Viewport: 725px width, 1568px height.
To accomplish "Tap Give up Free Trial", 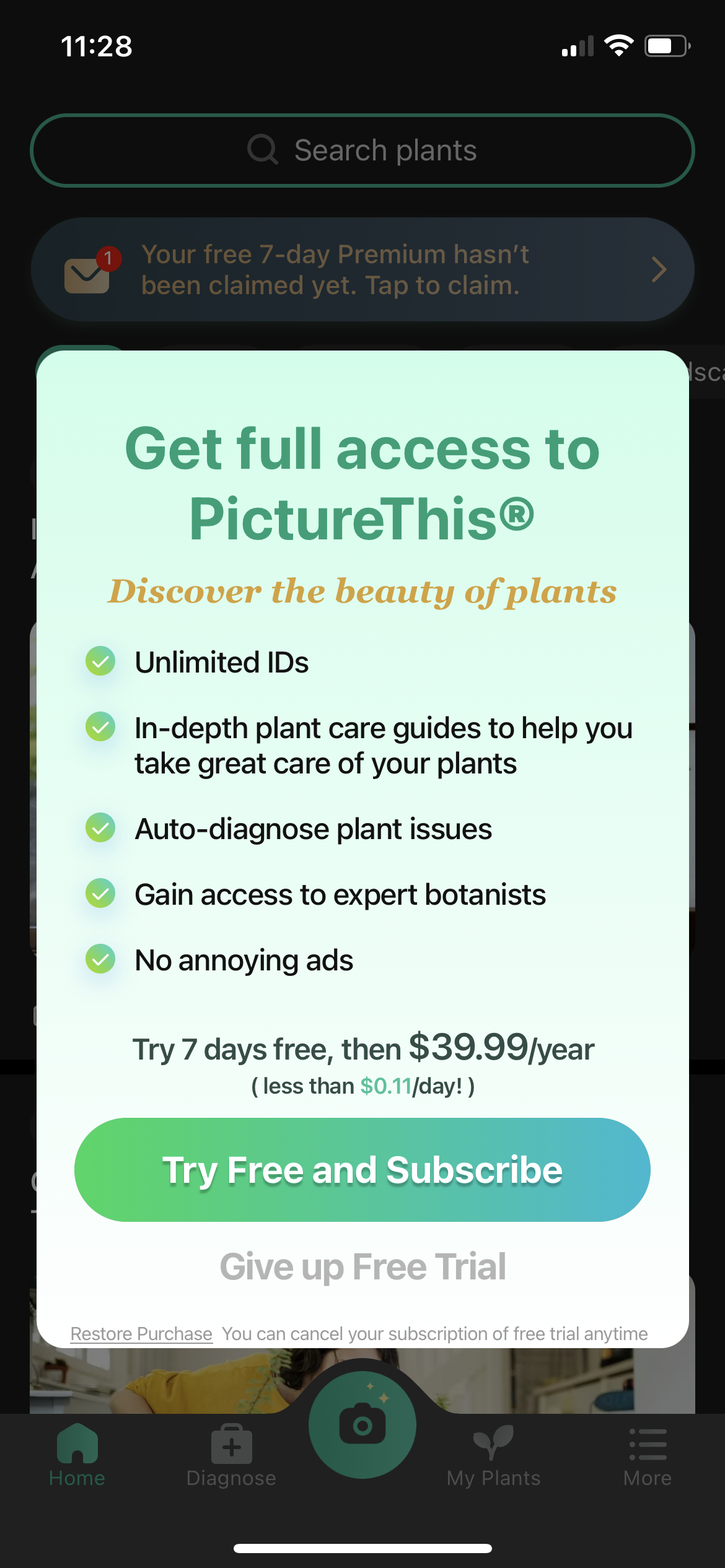I will click(362, 1266).
